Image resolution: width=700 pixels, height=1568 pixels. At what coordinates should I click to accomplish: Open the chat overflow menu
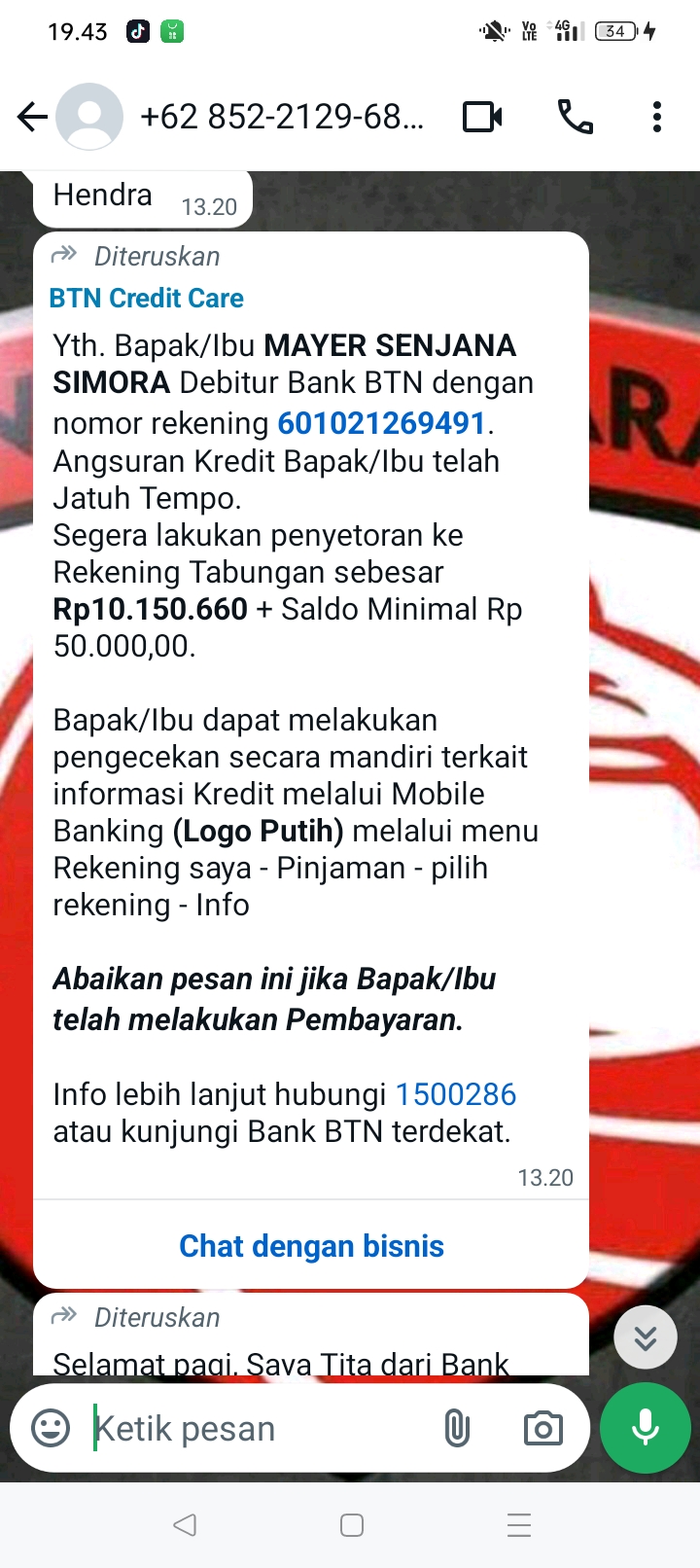pyautogui.click(x=657, y=116)
